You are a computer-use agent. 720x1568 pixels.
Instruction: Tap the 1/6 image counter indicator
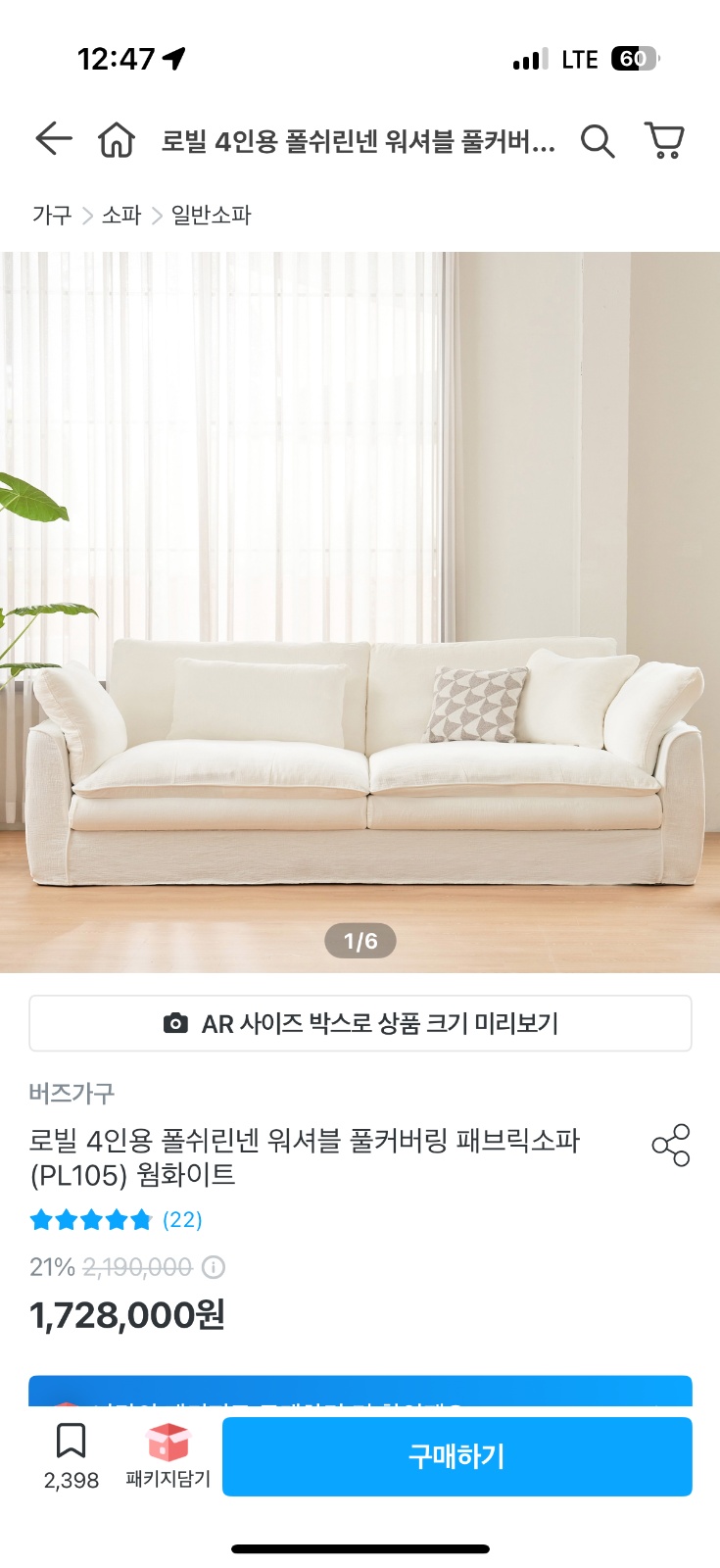coord(360,940)
